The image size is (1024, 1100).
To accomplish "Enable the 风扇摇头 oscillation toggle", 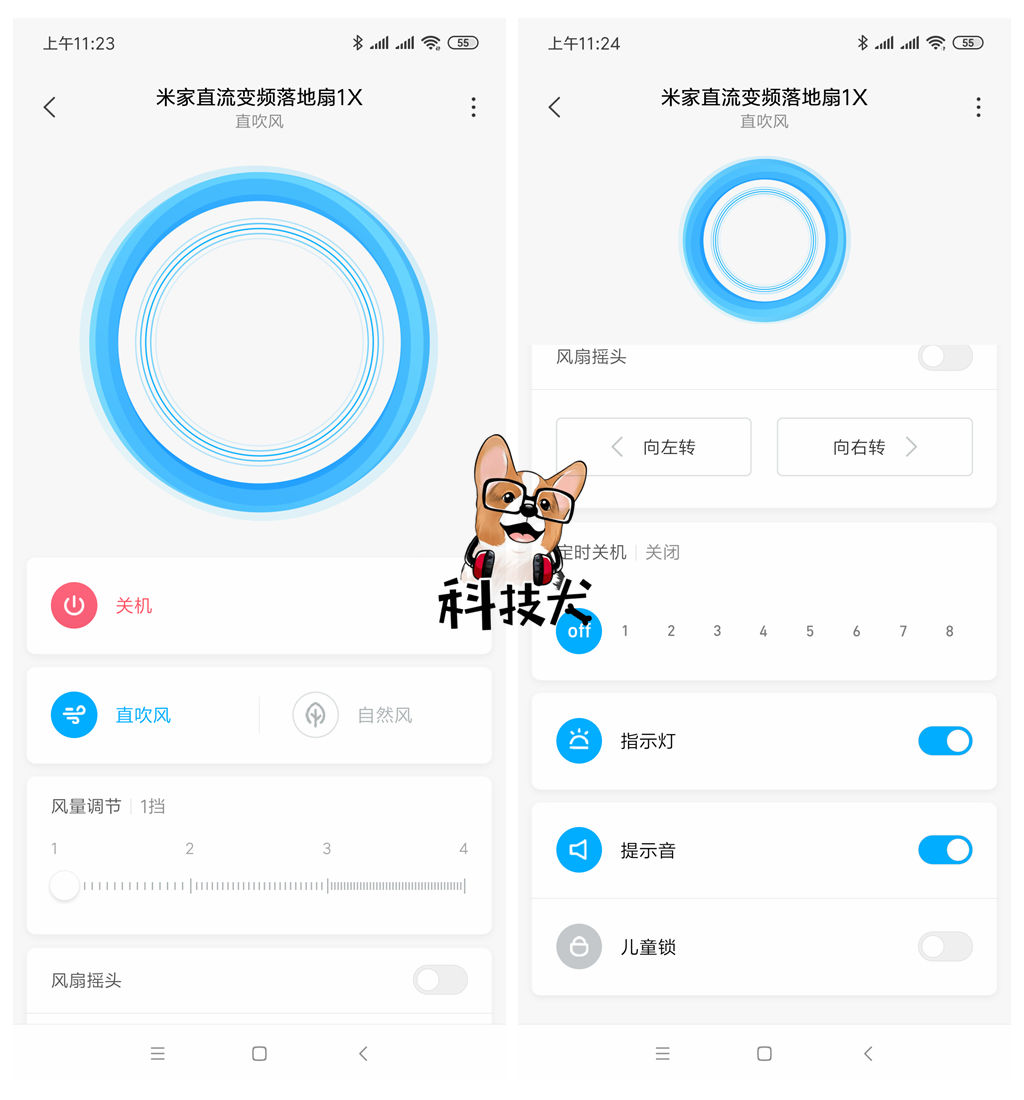I will 440,981.
